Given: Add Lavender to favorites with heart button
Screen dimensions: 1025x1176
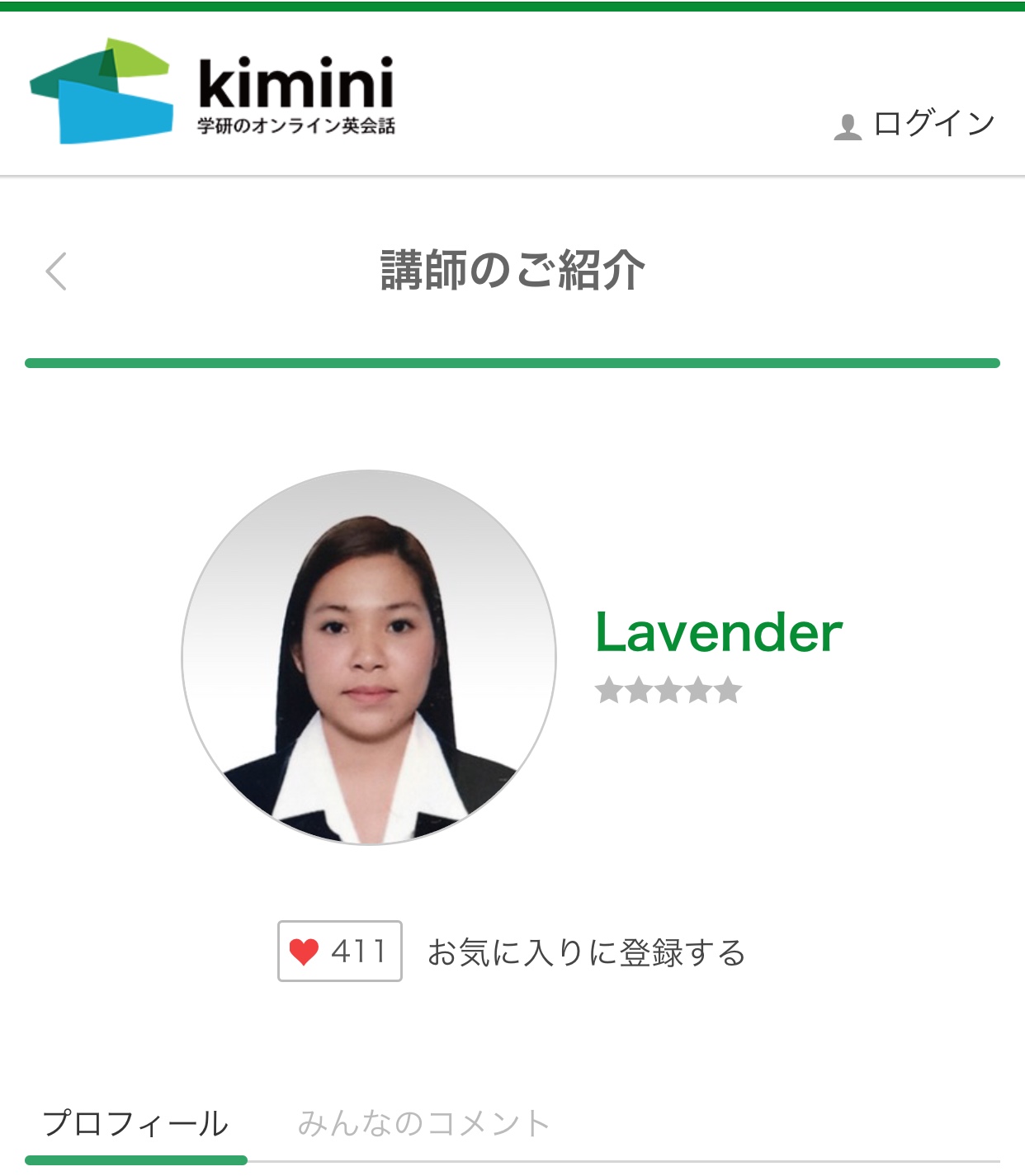Looking at the screenshot, I should coord(339,952).
